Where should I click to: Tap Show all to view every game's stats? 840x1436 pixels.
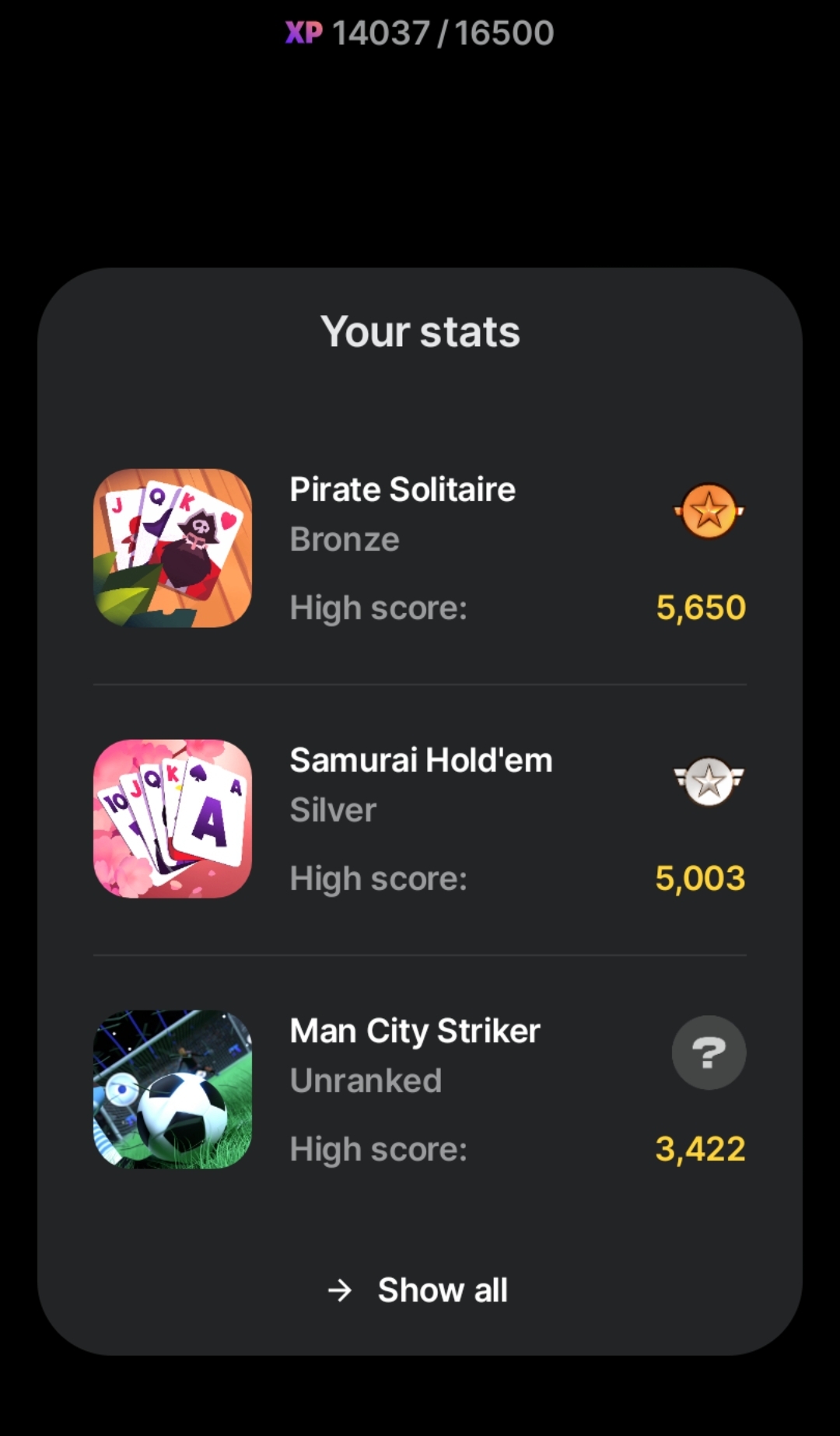point(420,1291)
